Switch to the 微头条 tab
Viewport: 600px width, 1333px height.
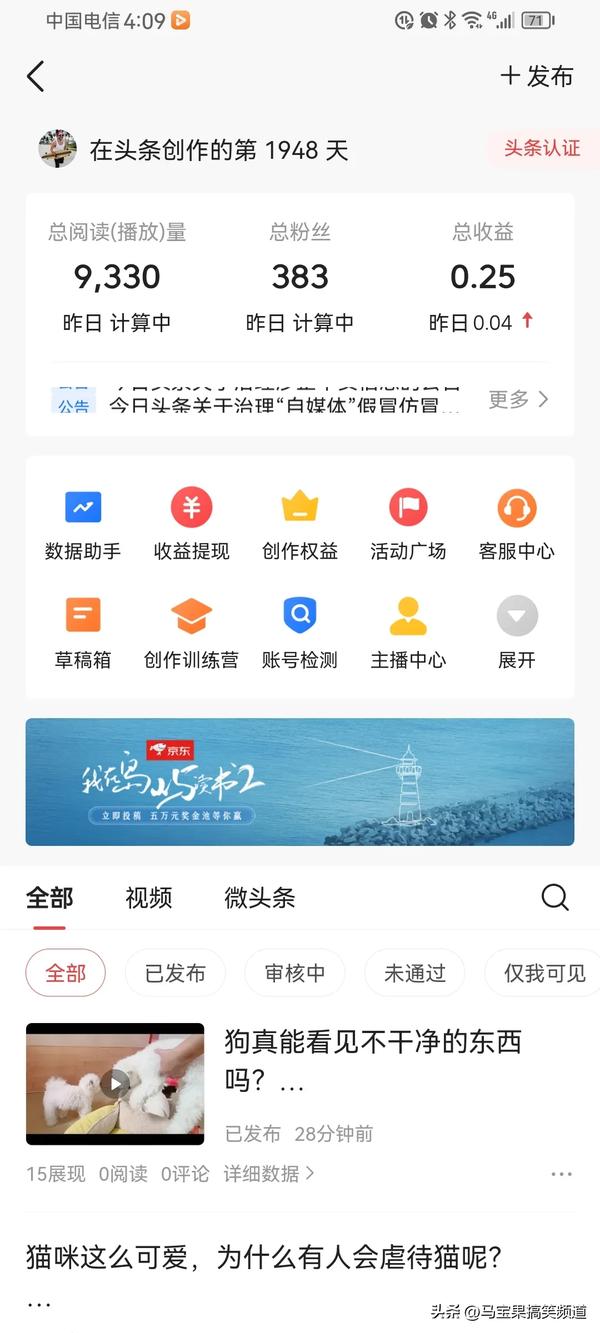coord(260,898)
